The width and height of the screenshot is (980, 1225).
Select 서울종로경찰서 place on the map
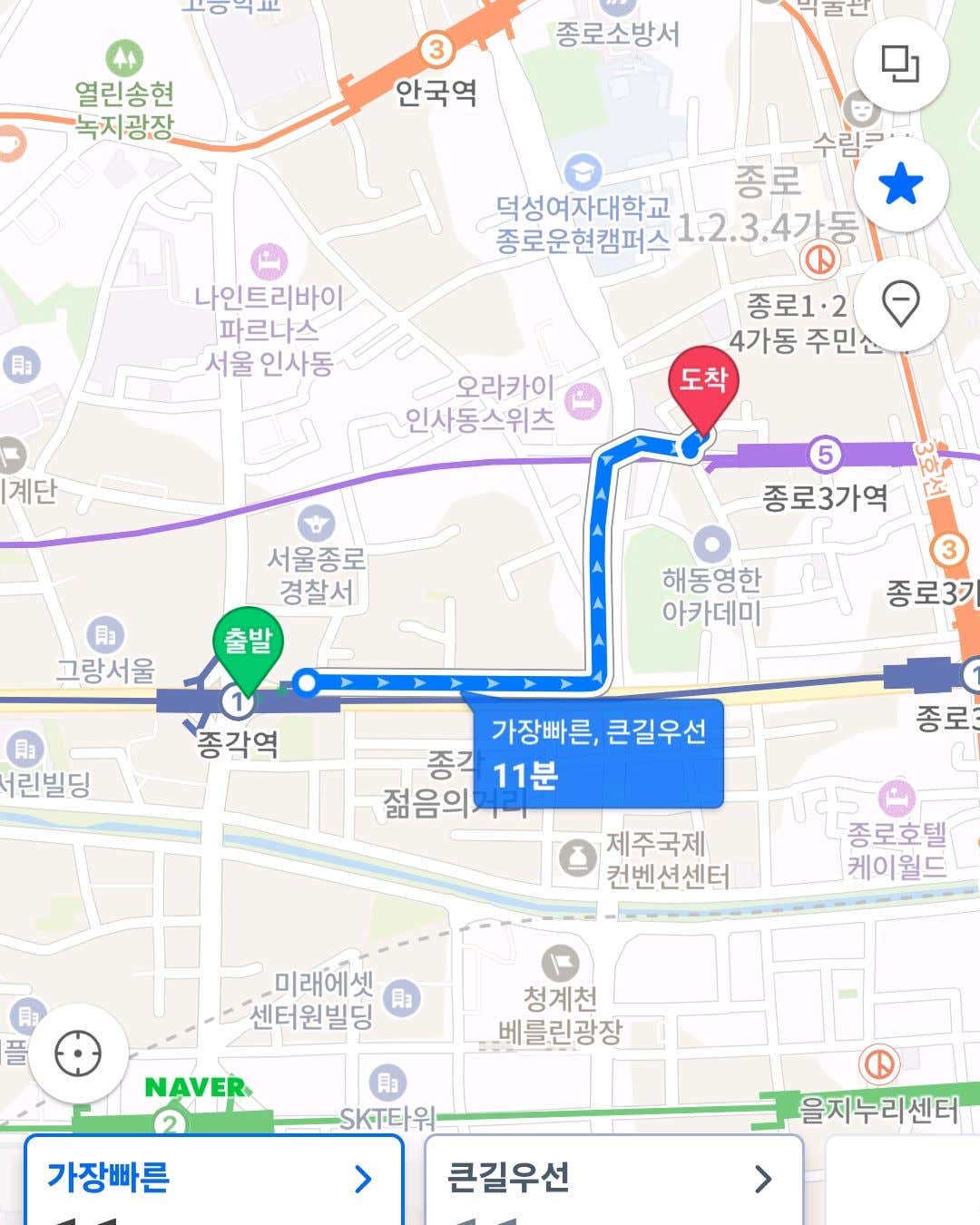click(x=316, y=524)
